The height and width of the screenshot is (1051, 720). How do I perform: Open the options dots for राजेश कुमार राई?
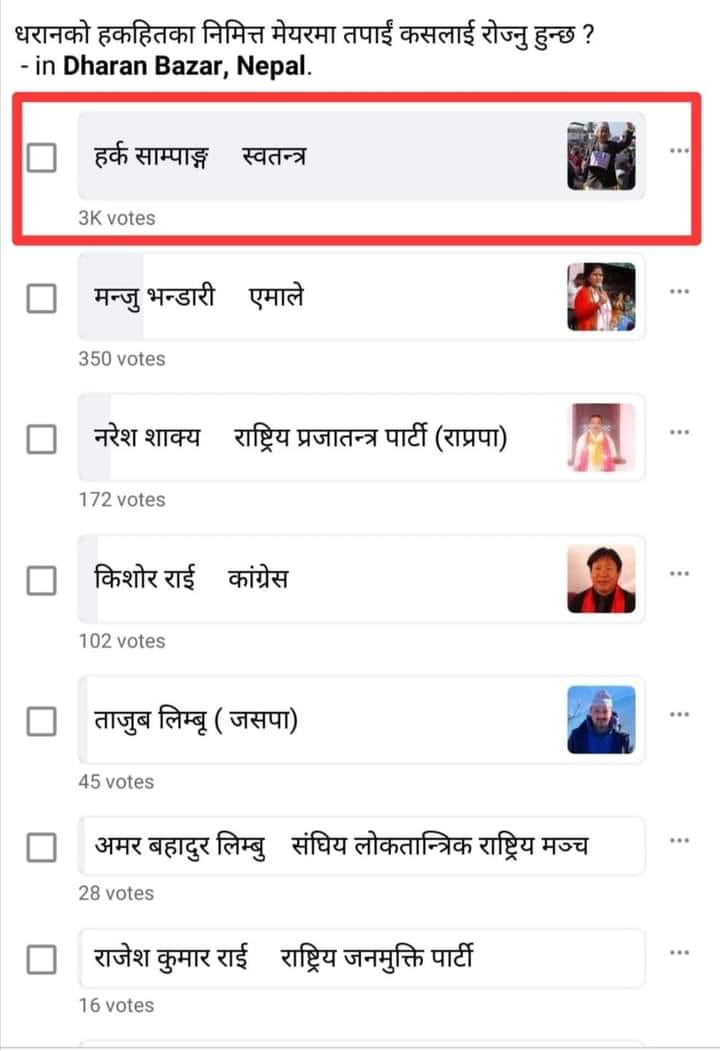[680, 952]
